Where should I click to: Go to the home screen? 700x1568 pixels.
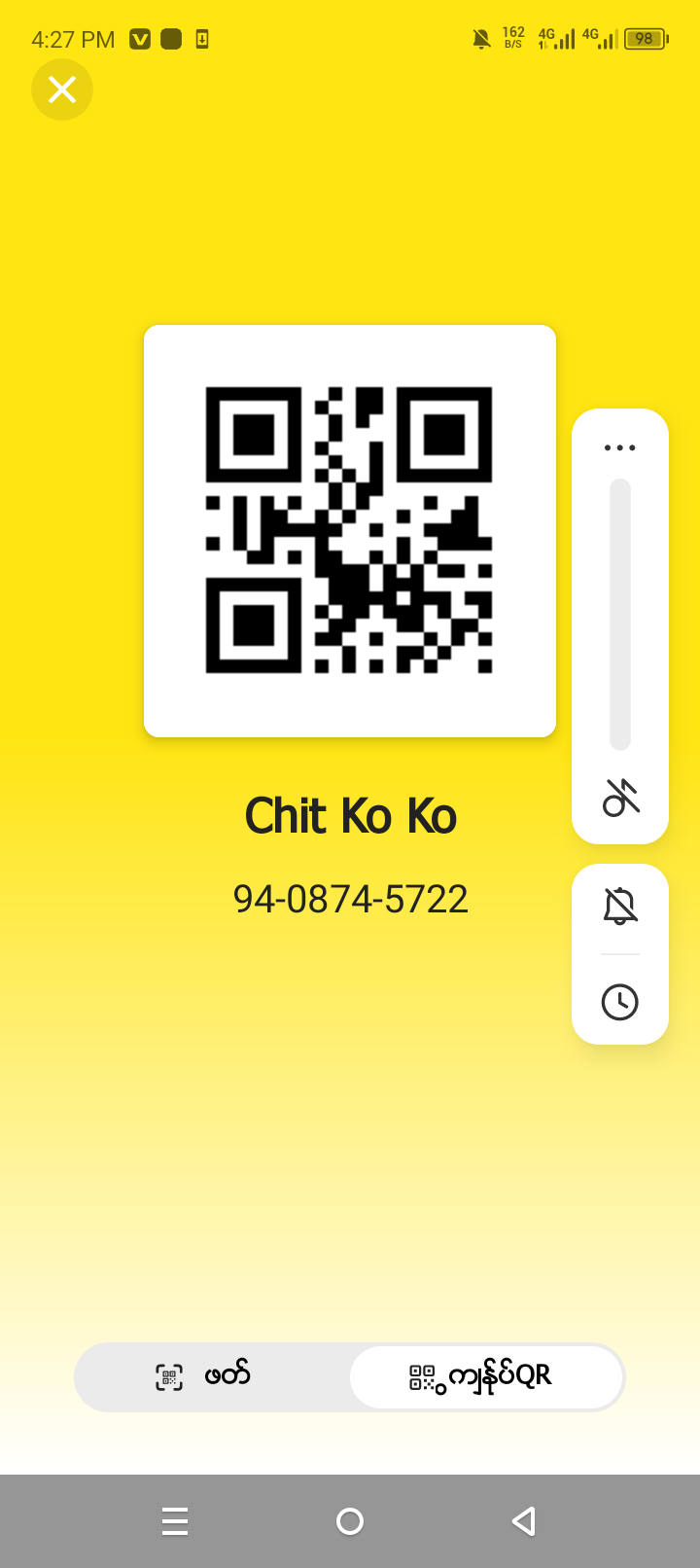pos(350,1520)
